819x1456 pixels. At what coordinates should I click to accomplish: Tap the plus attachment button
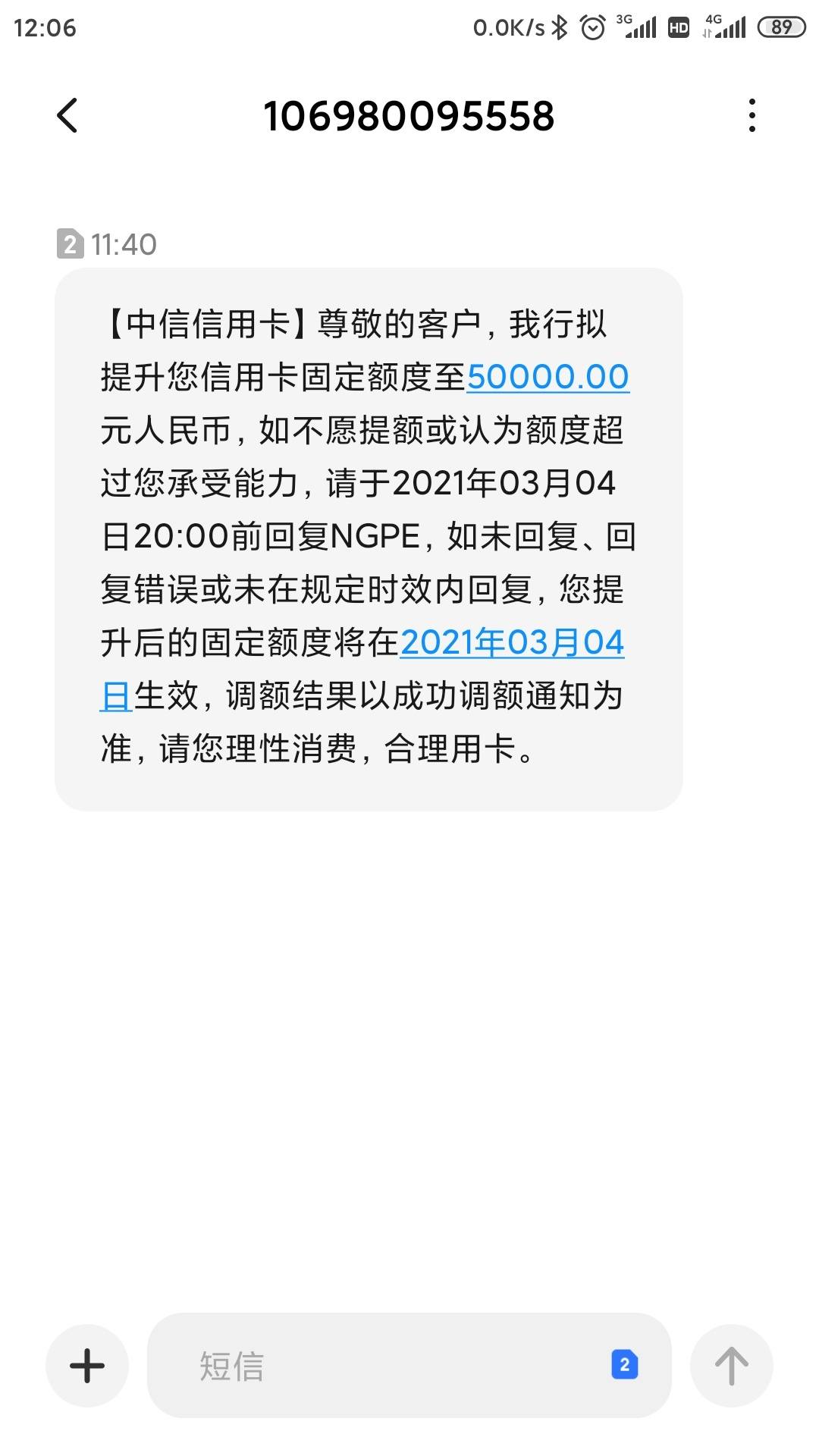(x=87, y=1366)
